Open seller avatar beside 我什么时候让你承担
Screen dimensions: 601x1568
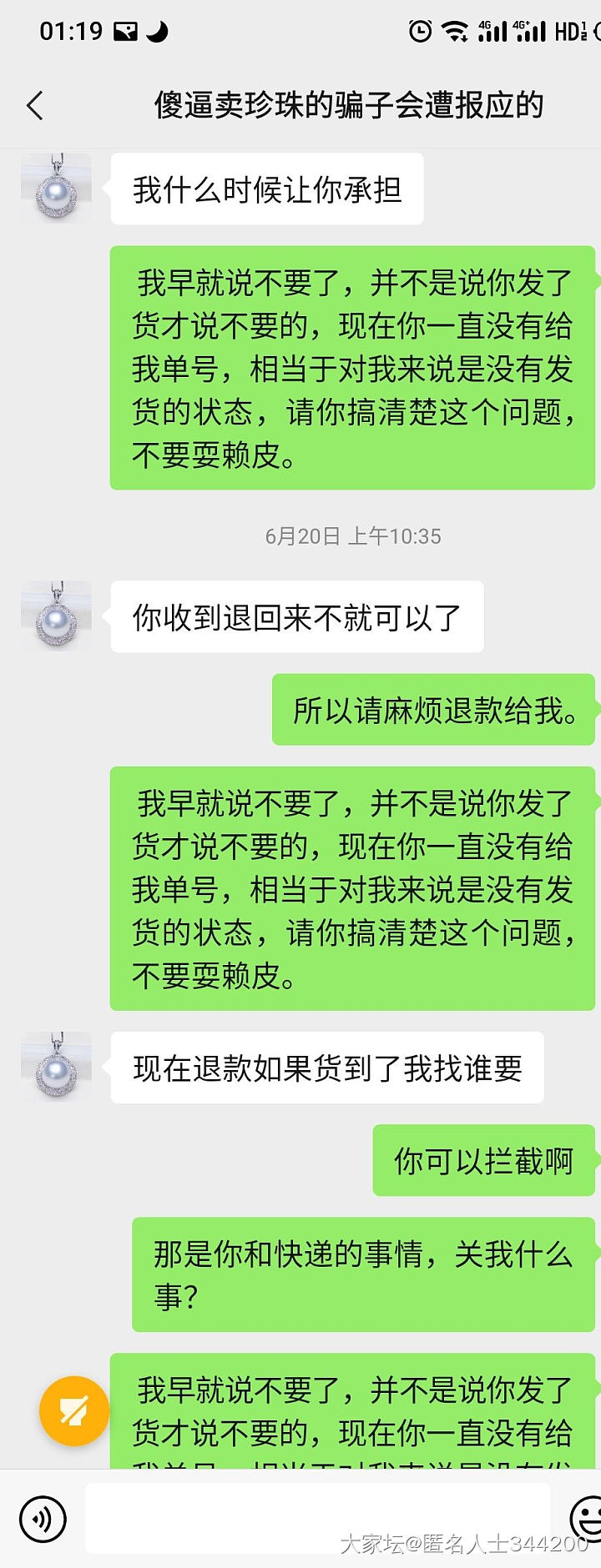click(x=56, y=188)
